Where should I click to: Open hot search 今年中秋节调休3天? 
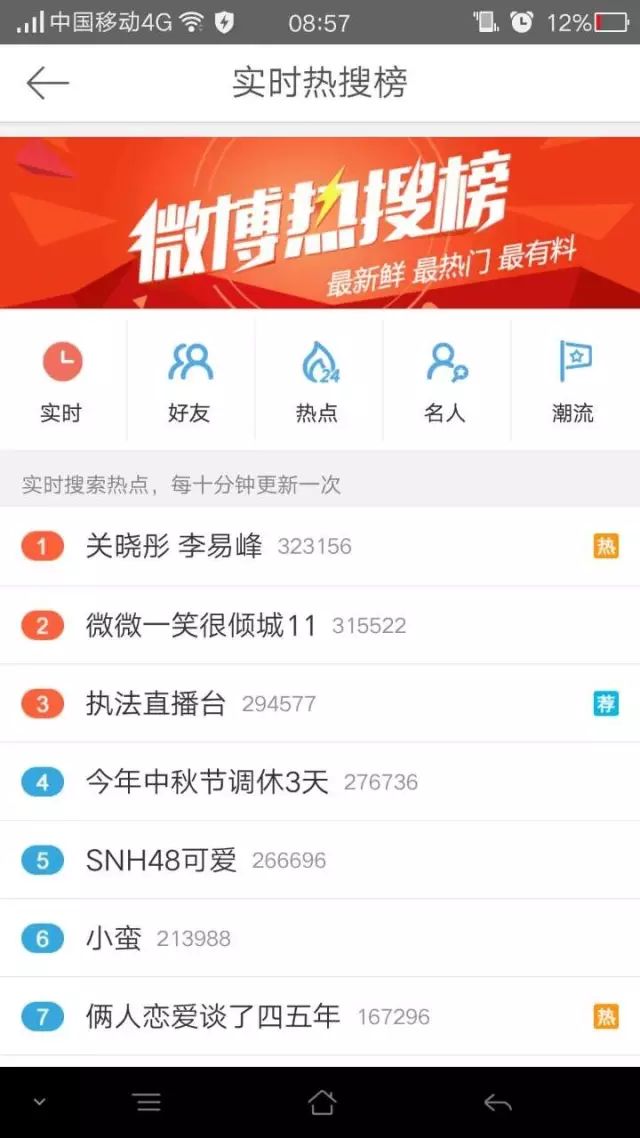point(207,782)
